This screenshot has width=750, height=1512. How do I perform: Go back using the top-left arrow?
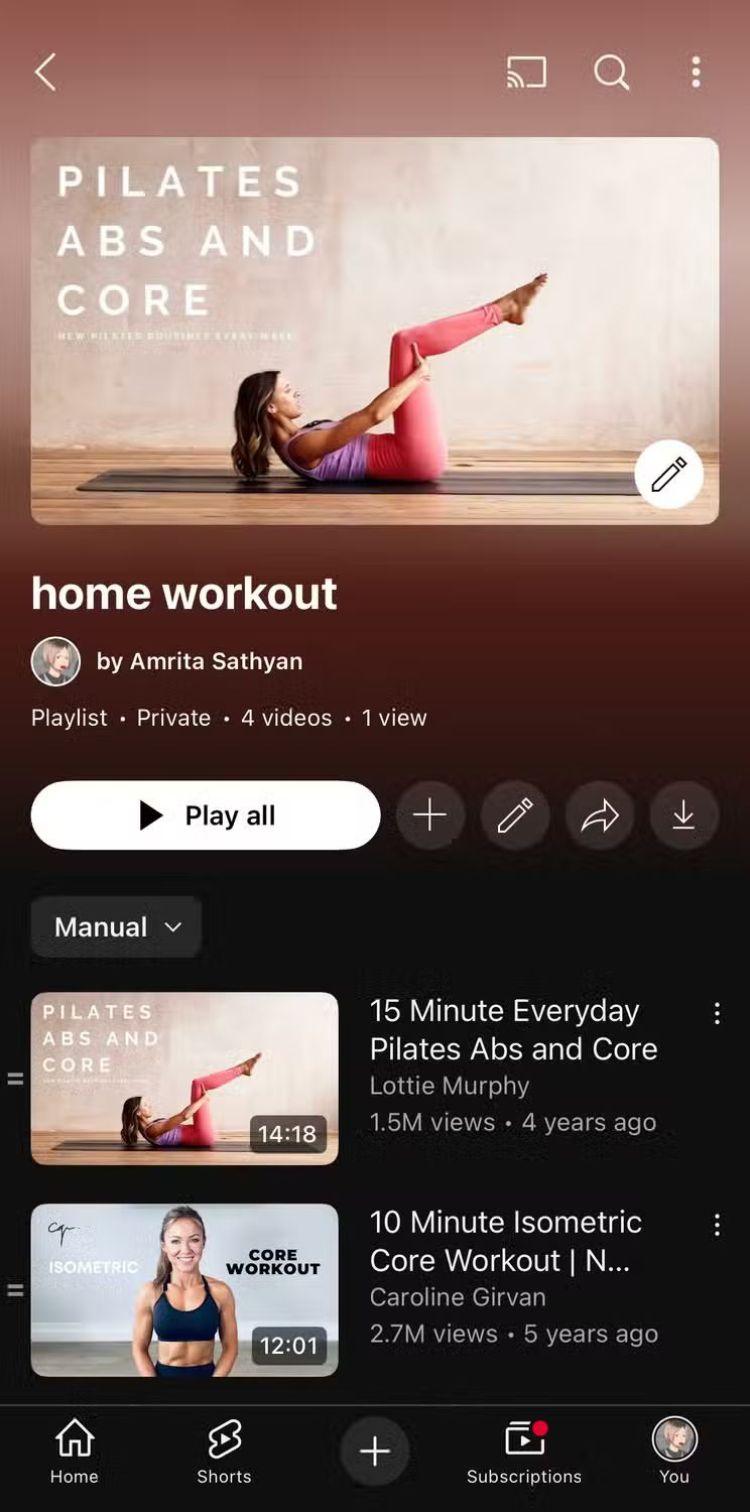(x=45, y=72)
